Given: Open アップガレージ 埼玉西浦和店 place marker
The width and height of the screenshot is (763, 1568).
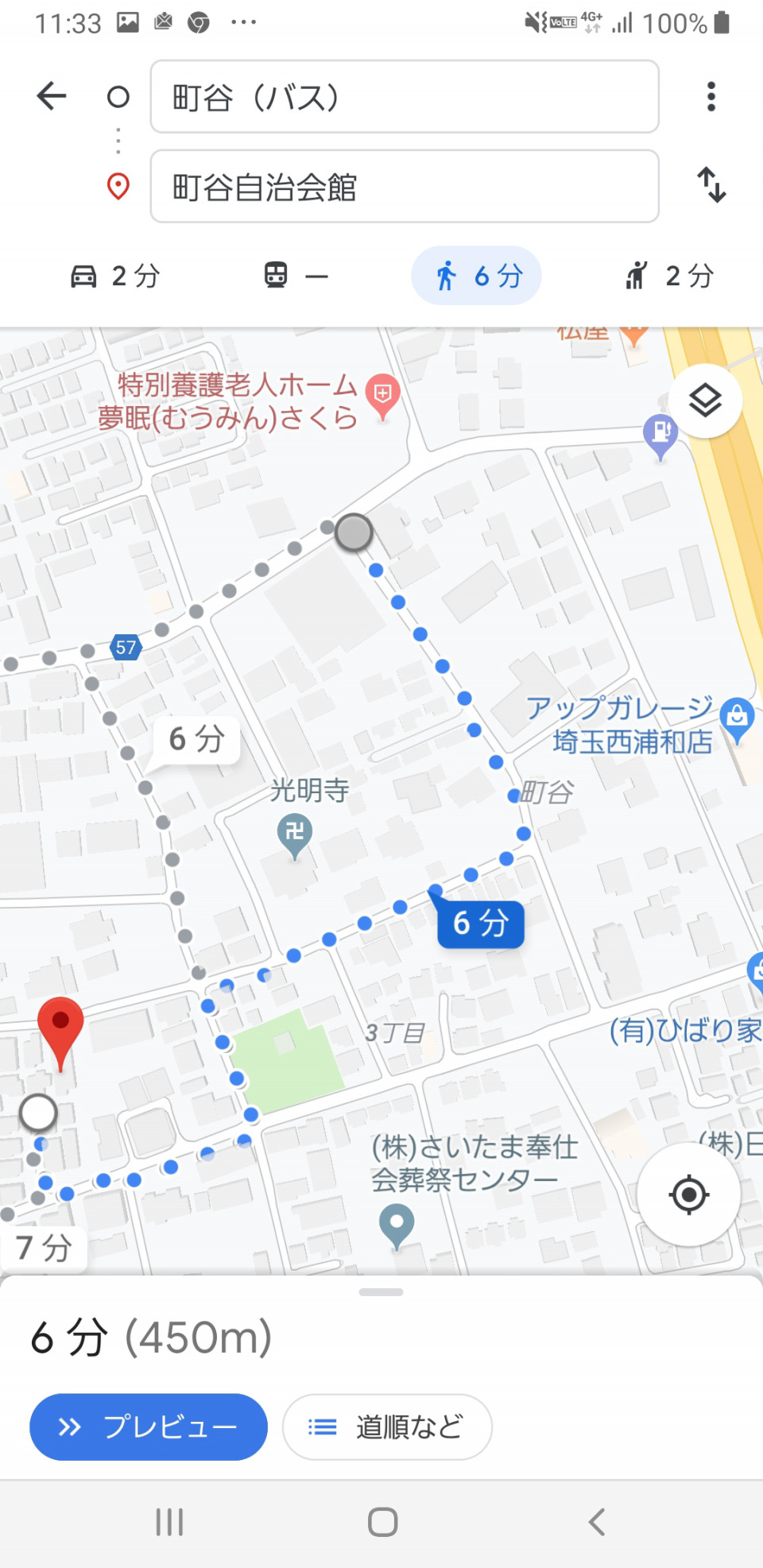Looking at the screenshot, I should pos(737,718).
